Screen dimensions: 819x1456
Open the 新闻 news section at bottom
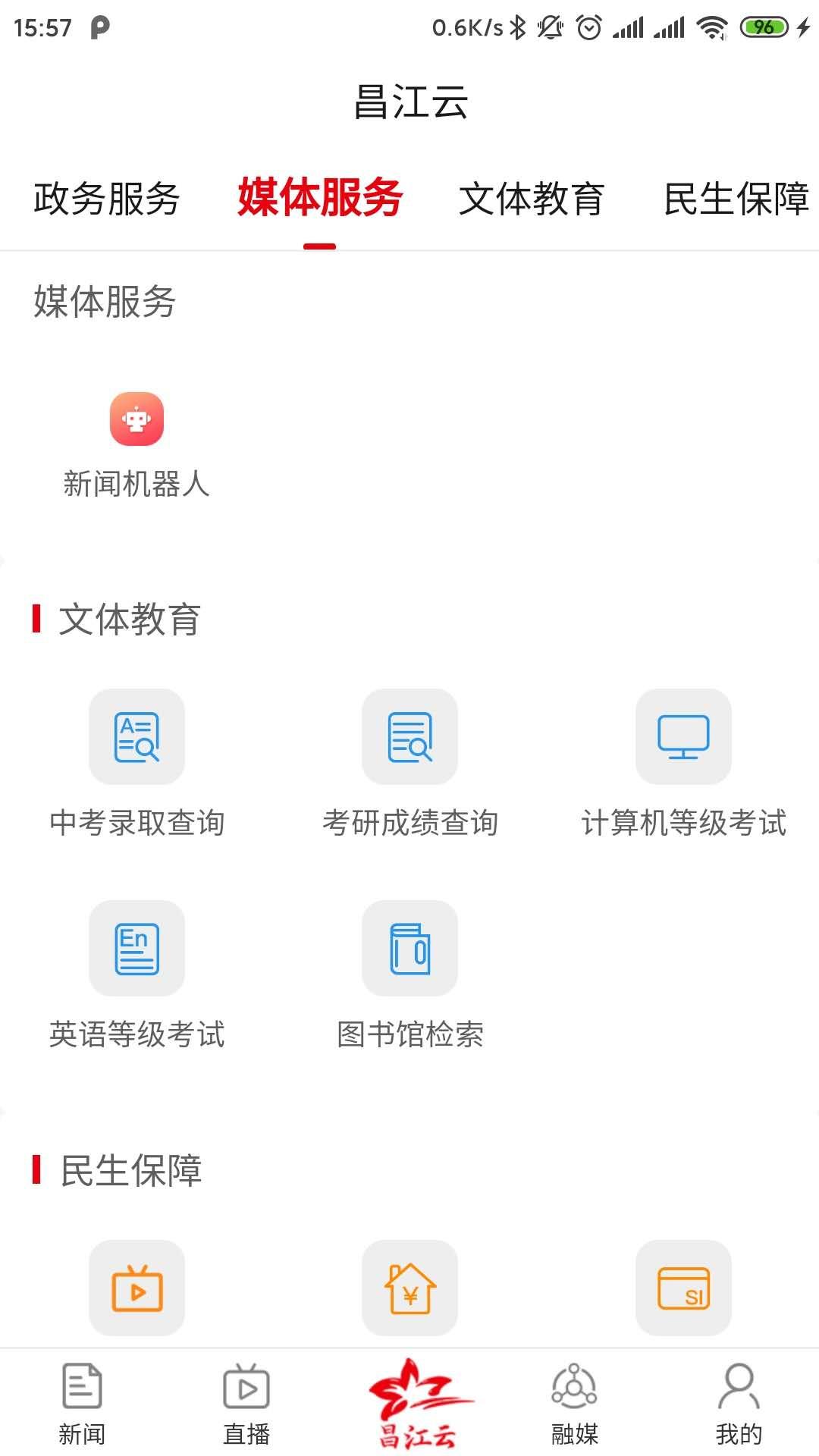pyautogui.click(x=82, y=1403)
